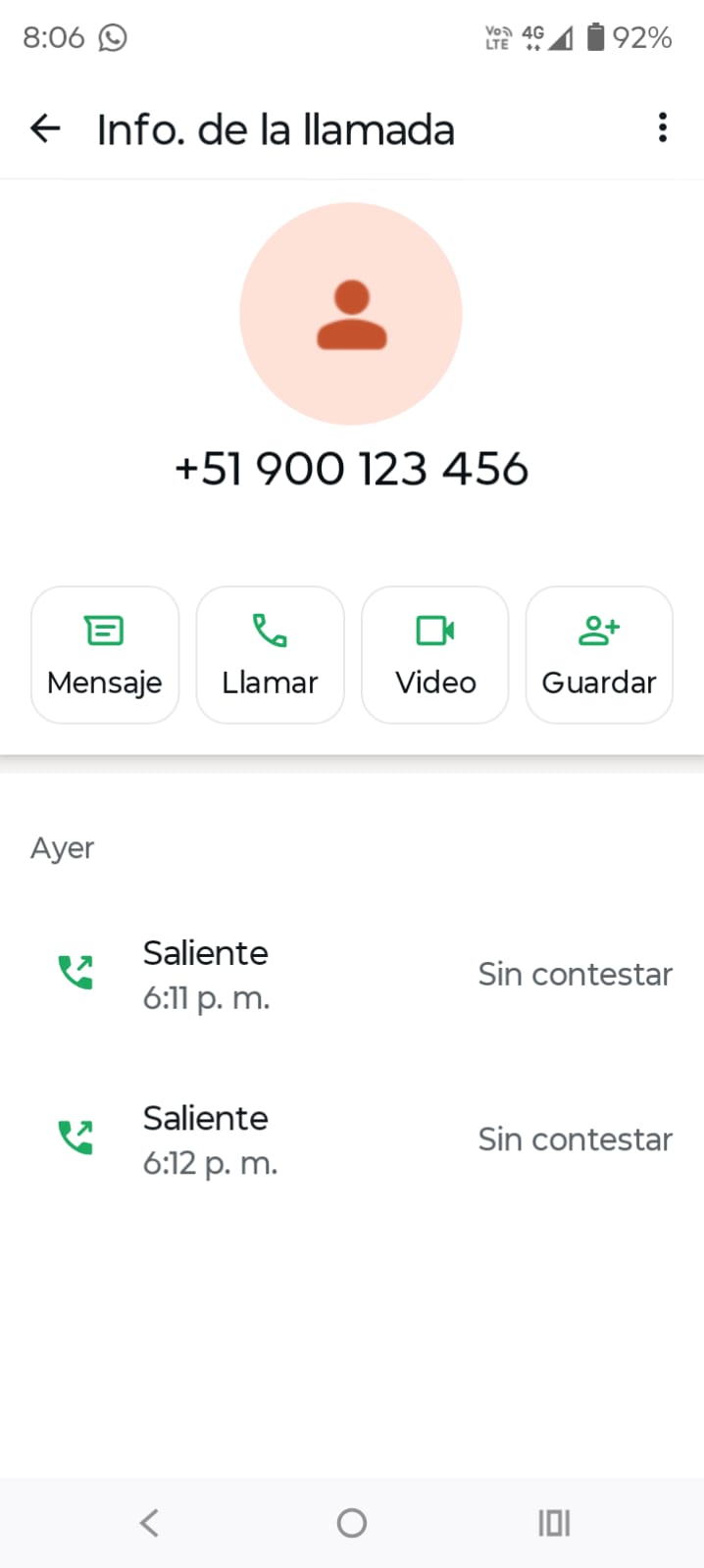704x1568 pixels.
Task: Tap the system home button
Action: (x=351, y=1522)
